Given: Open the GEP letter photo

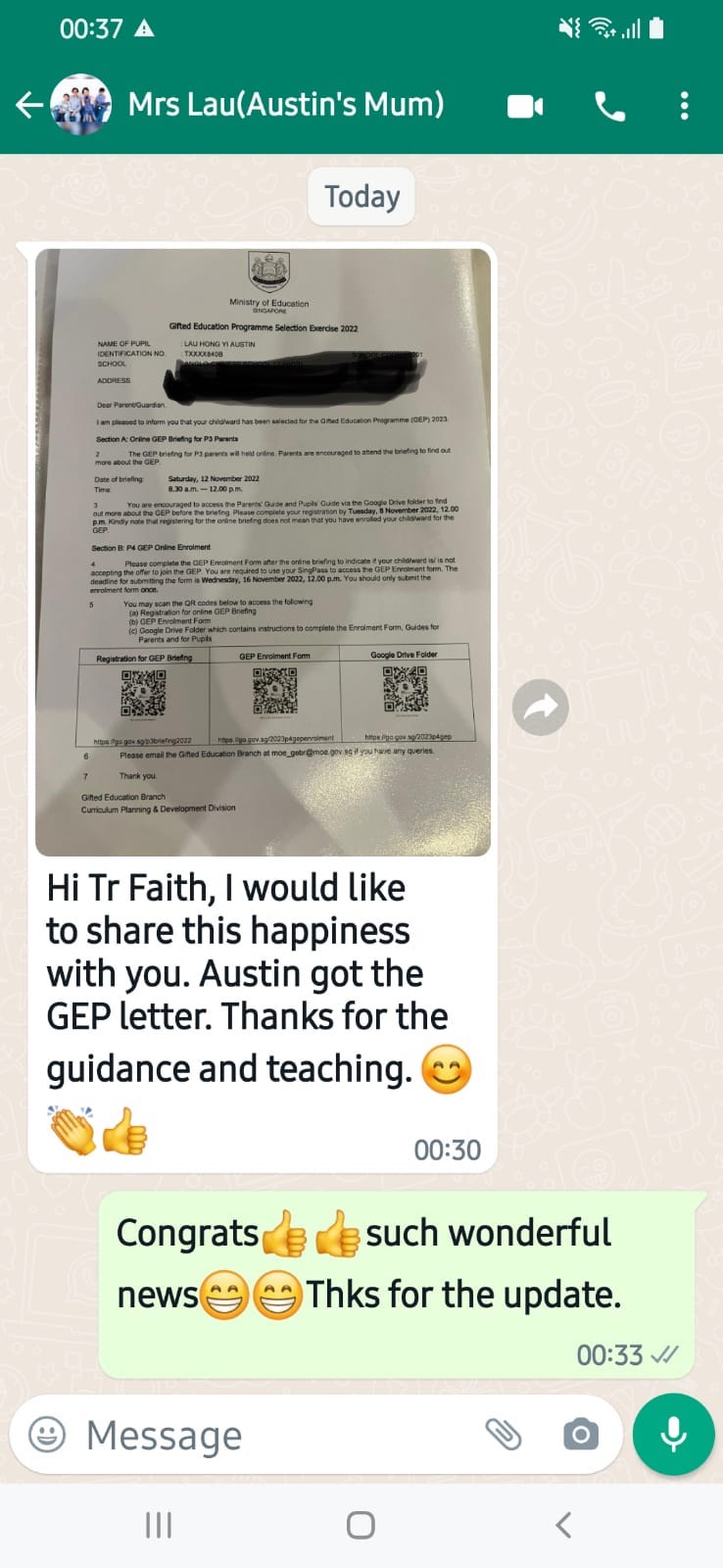Looking at the screenshot, I should pos(263,552).
